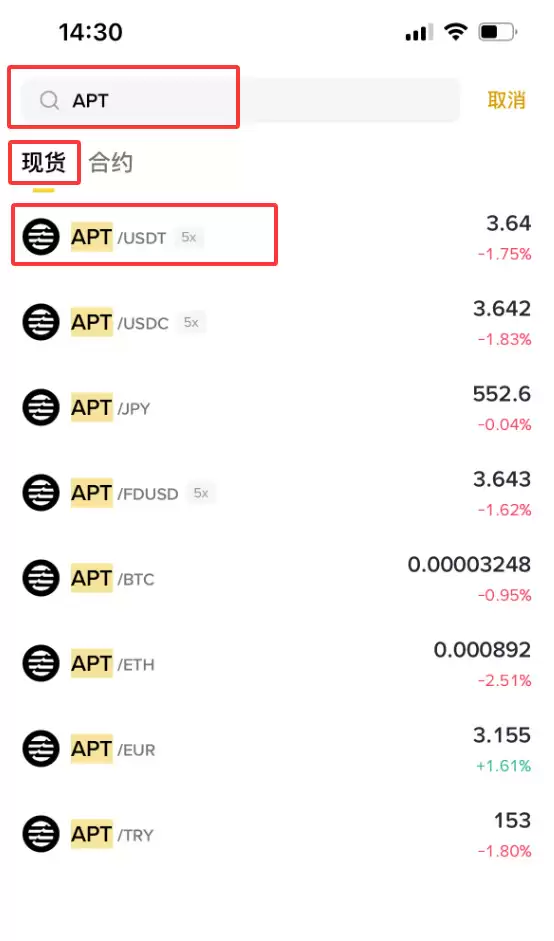Cancel the search with 取消
Viewport: 554px width, 941px height.
click(x=506, y=100)
